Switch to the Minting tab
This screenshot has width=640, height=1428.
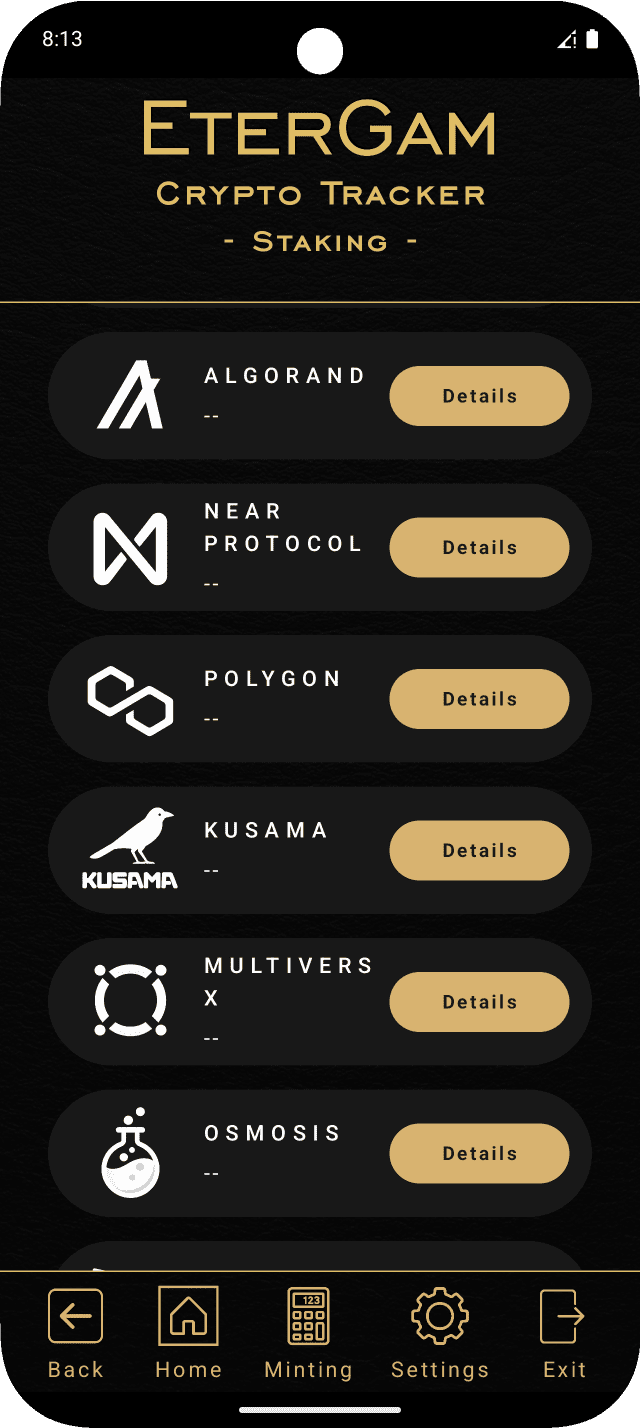[x=308, y=1332]
